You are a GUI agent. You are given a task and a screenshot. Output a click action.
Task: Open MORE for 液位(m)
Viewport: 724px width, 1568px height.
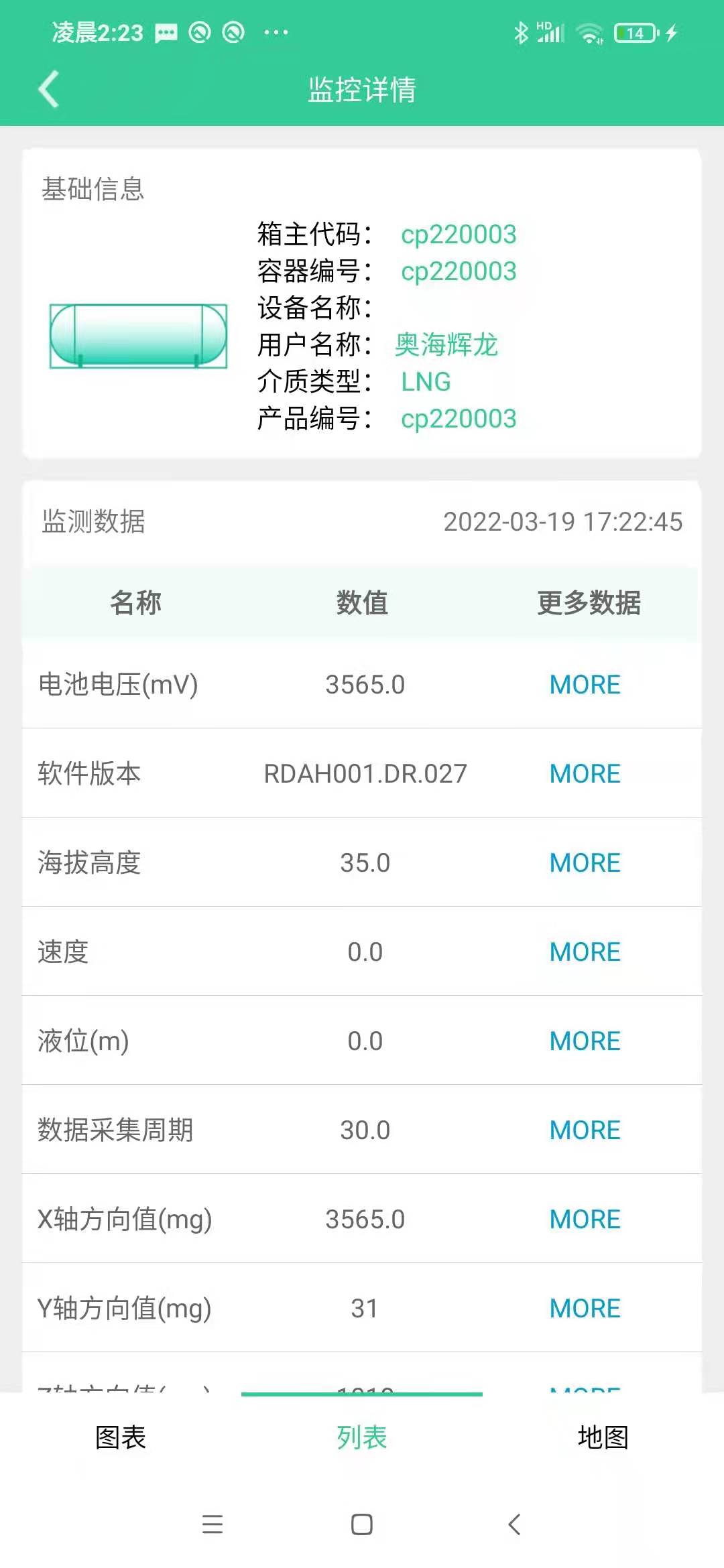[x=585, y=1041]
